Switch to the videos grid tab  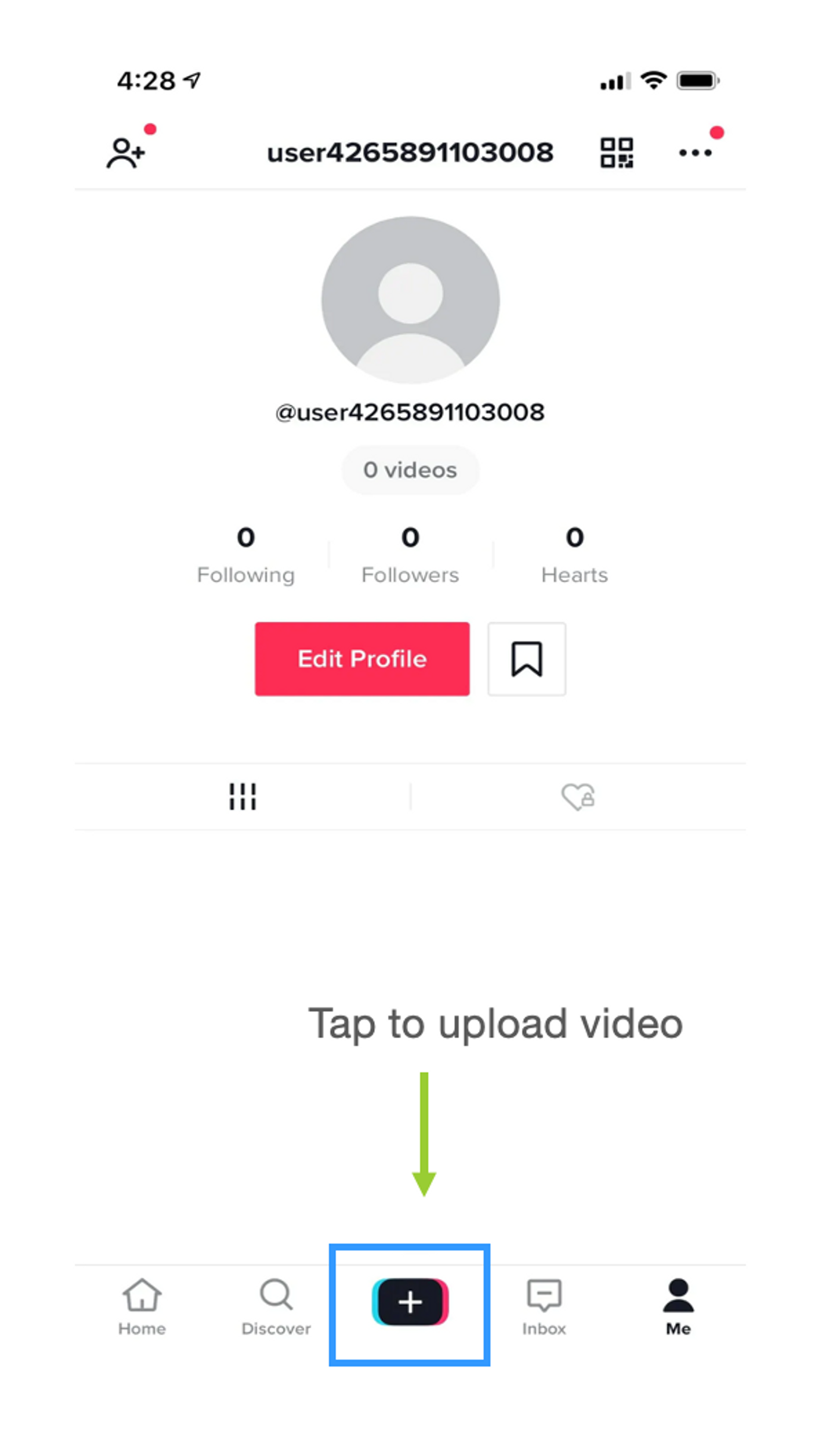coord(242,797)
